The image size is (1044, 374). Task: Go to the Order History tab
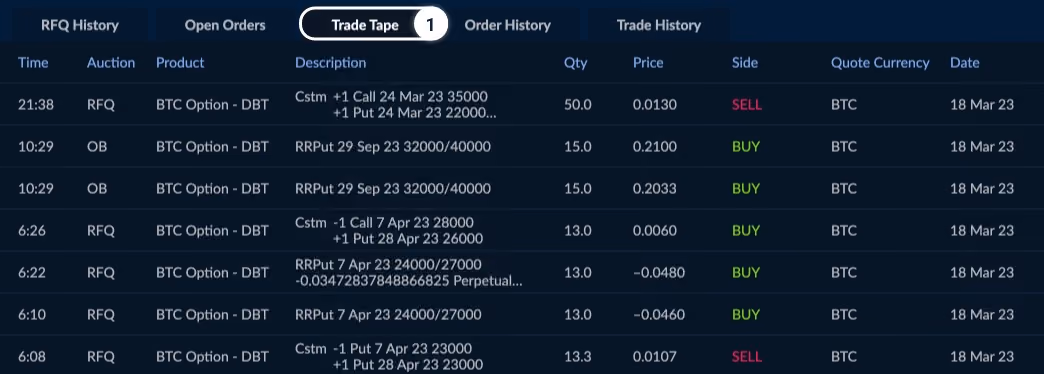click(x=507, y=25)
